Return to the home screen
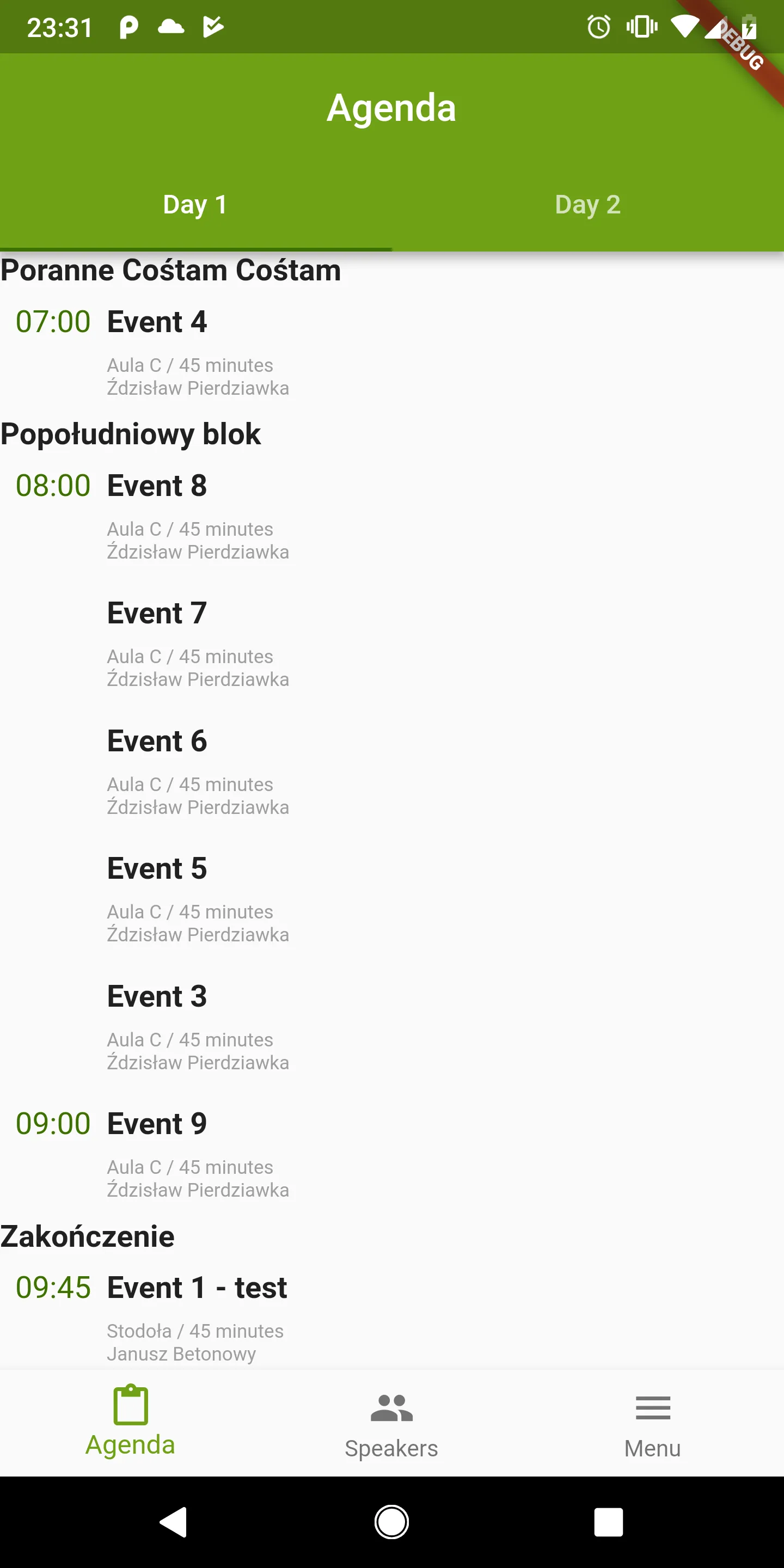Image resolution: width=784 pixels, height=1568 pixels. (x=391, y=1522)
